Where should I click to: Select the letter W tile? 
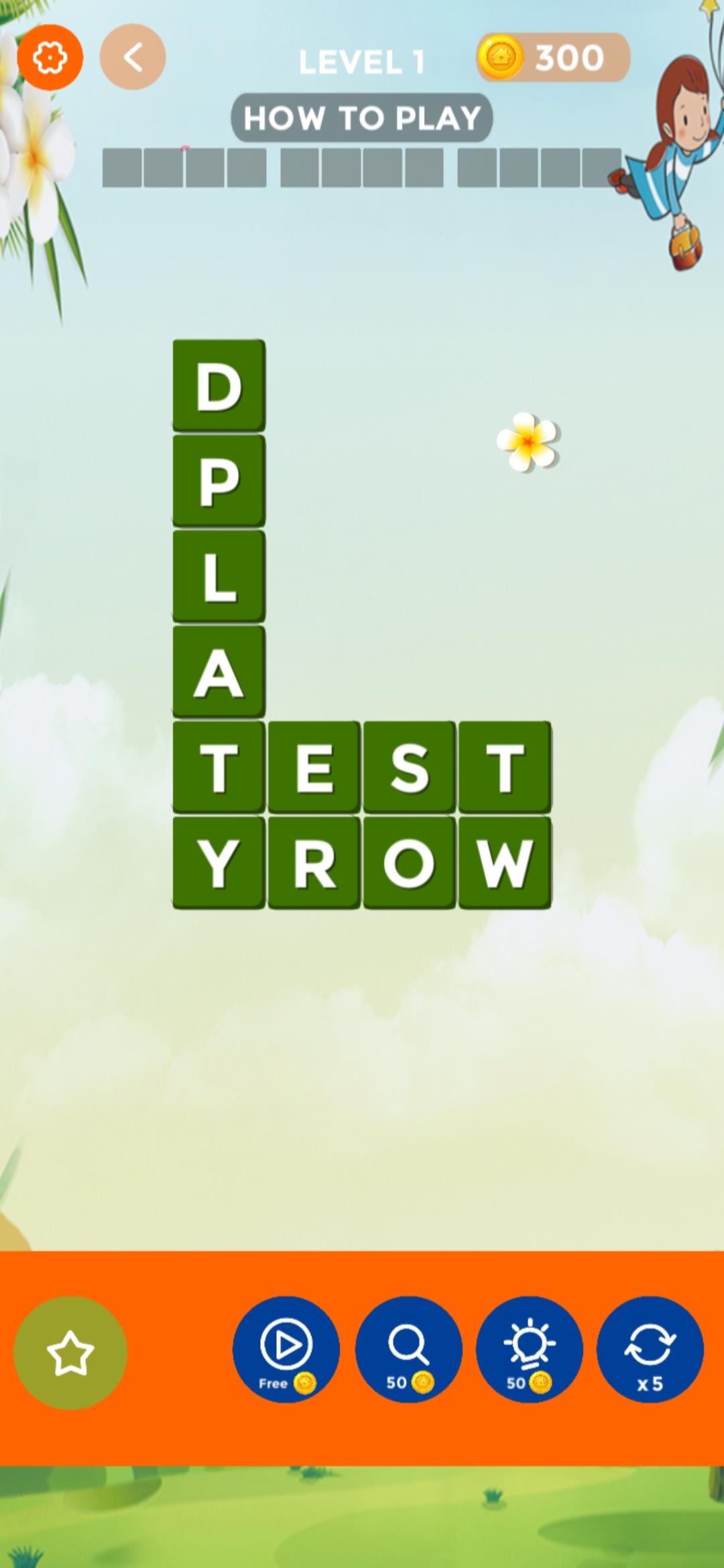505,862
